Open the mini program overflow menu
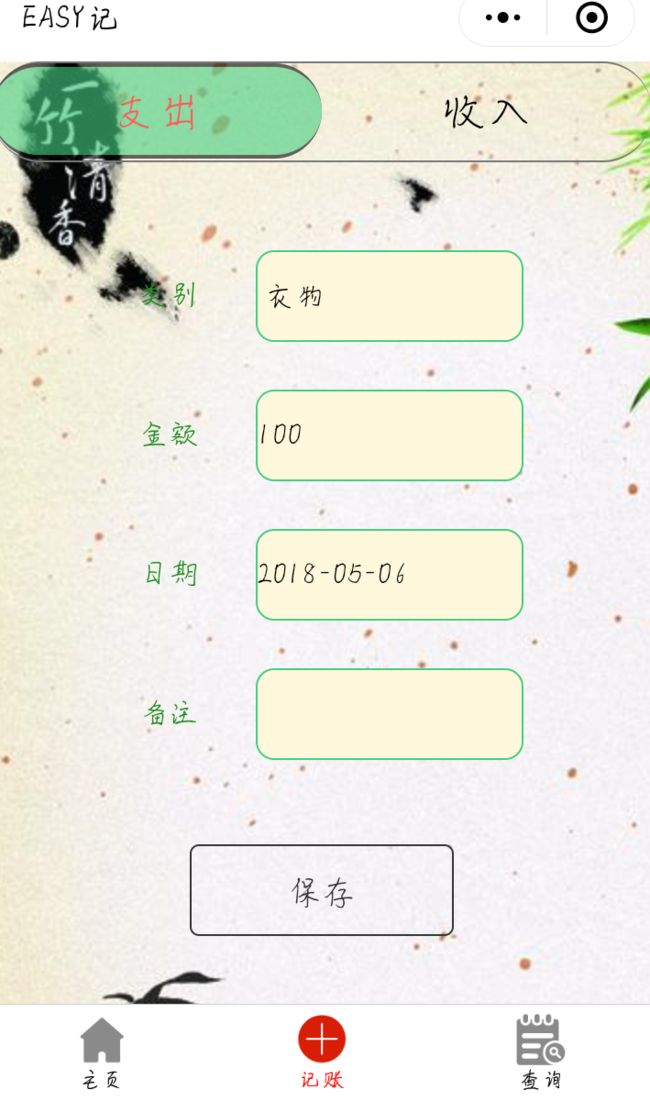Screen dimensions: 650x1101 tap(503, 18)
